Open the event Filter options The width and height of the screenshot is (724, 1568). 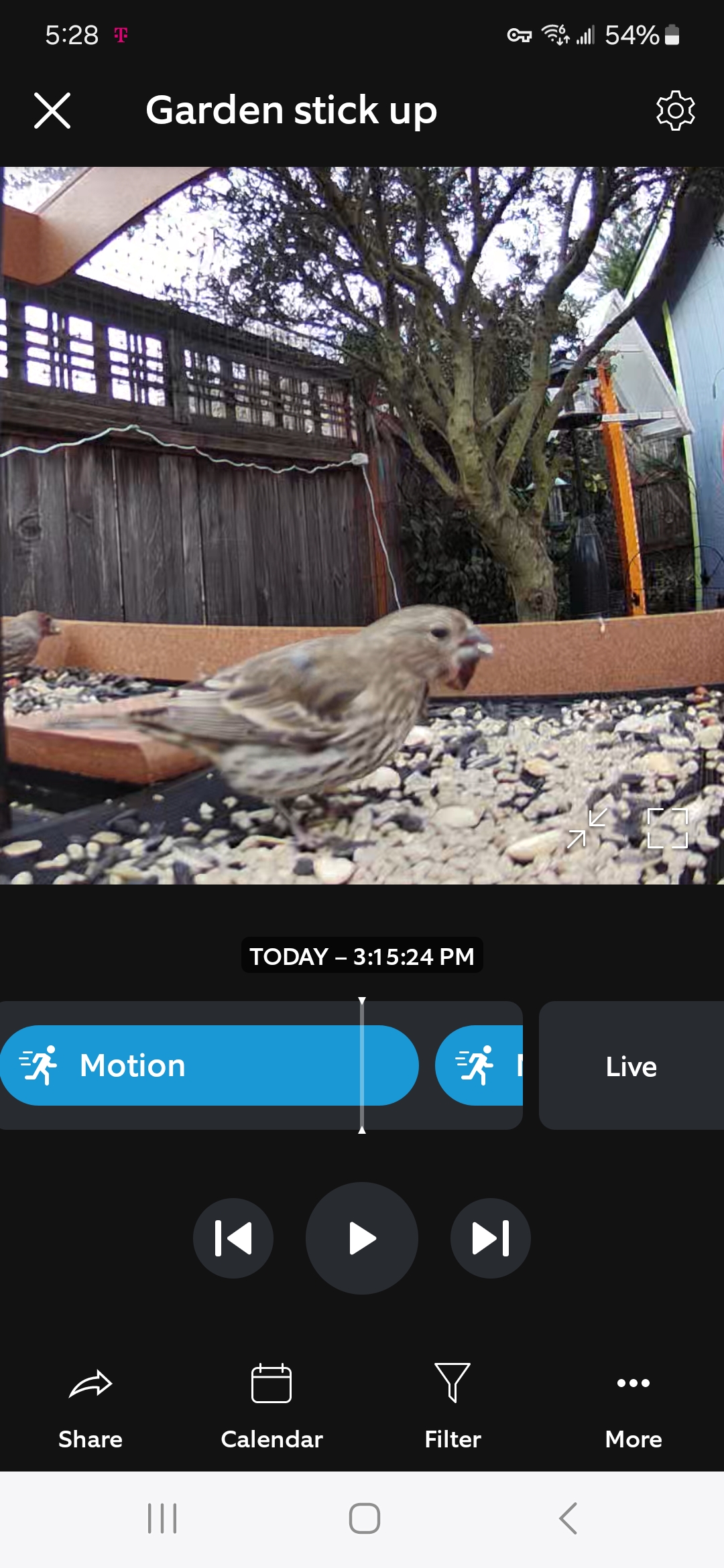coord(452,1402)
